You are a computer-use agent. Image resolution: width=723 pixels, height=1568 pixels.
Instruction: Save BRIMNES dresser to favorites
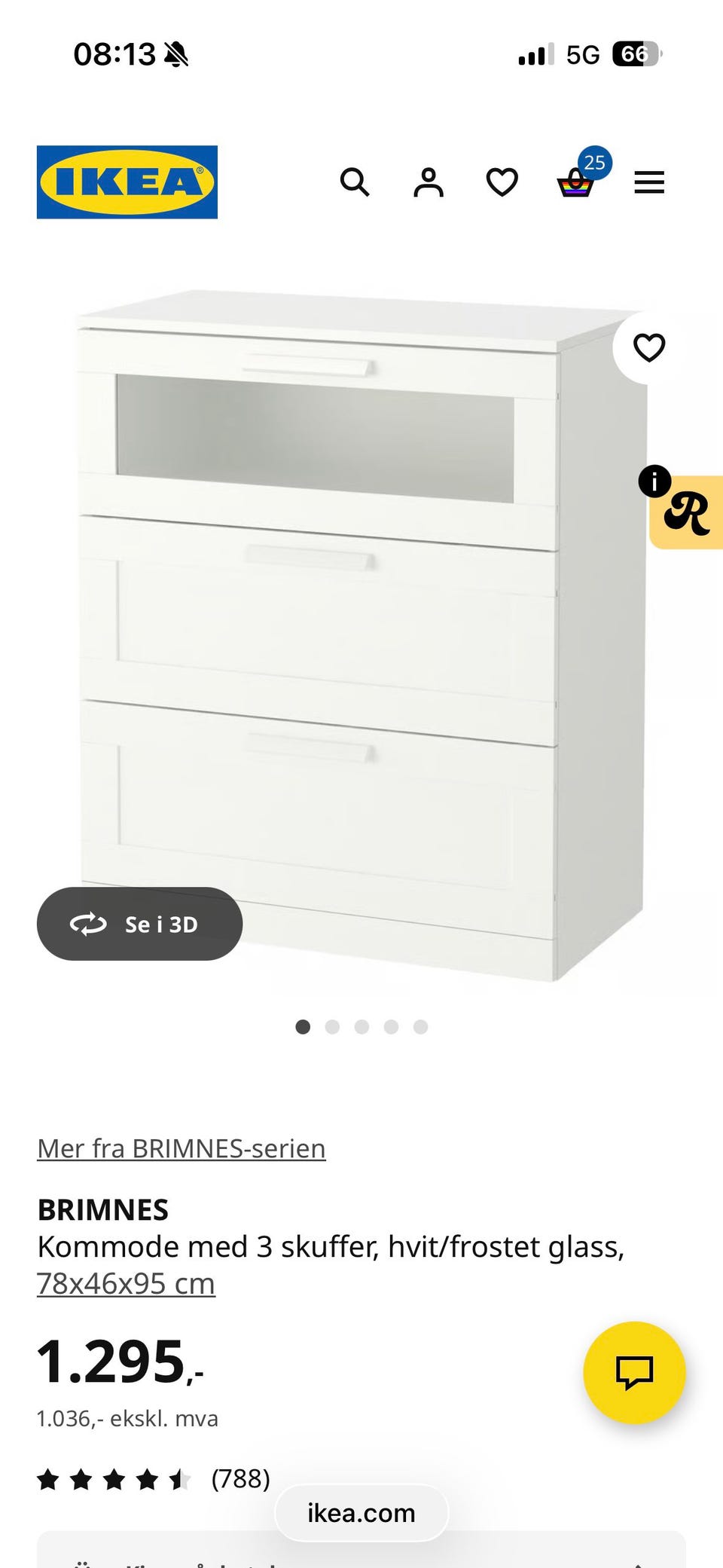point(648,347)
